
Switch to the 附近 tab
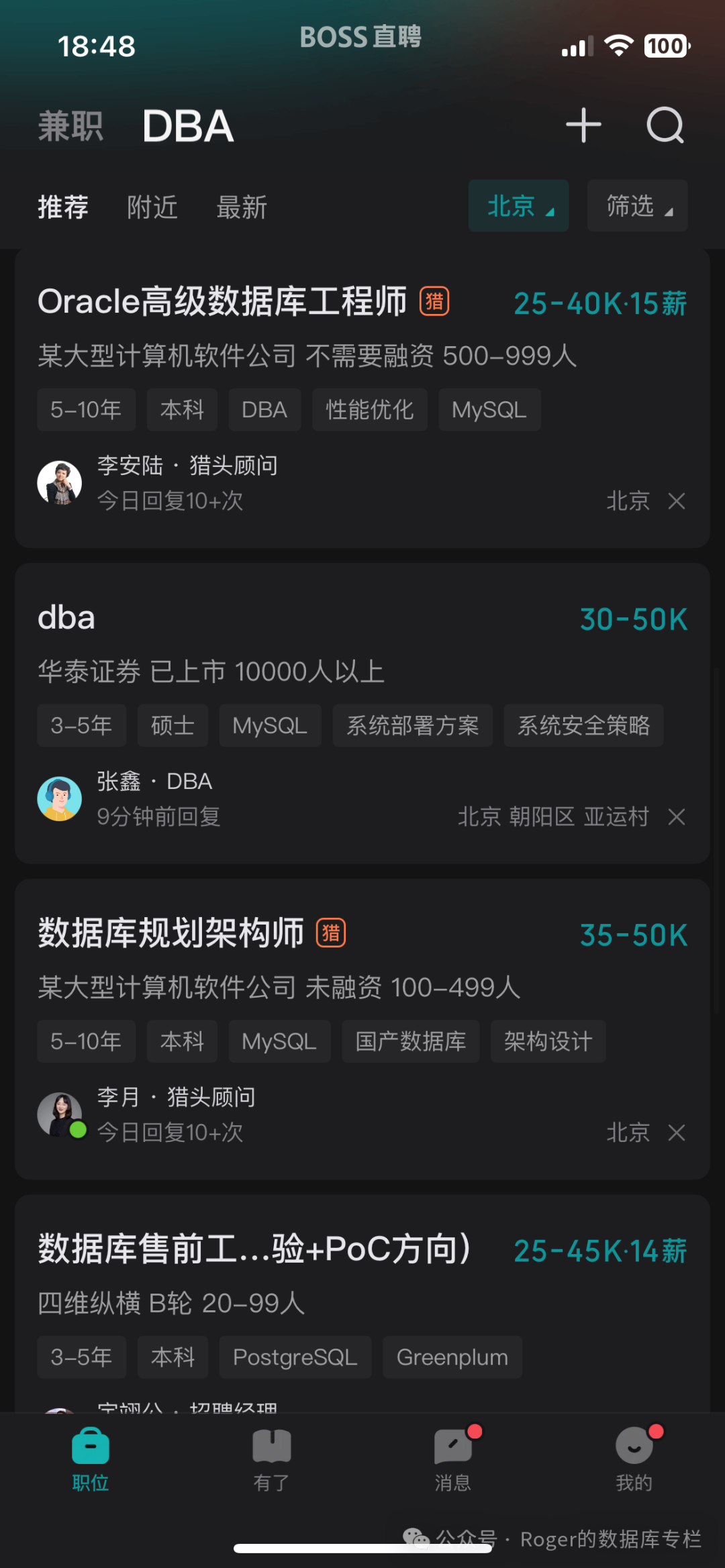coord(152,207)
